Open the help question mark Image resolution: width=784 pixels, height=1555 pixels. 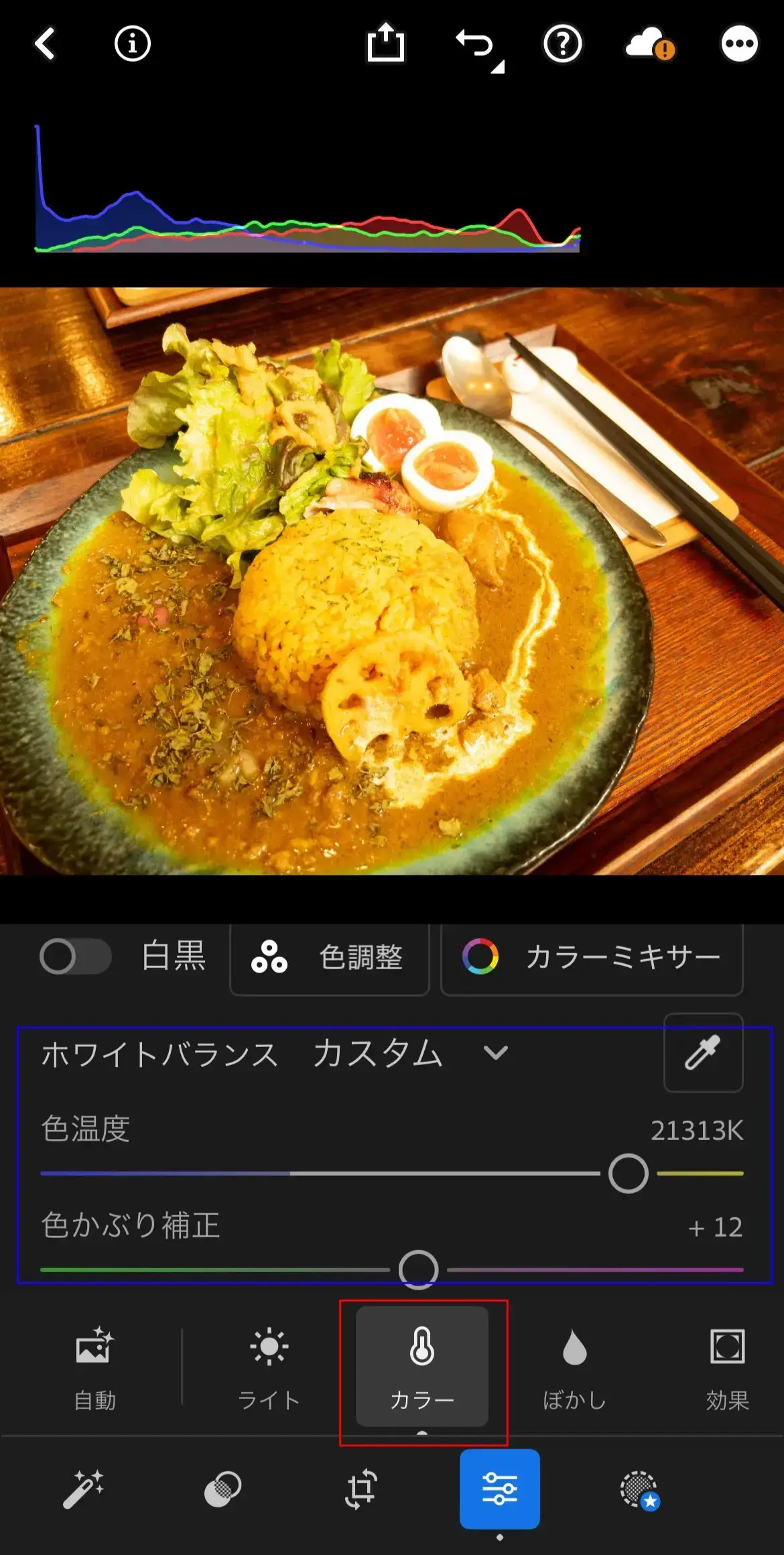(562, 44)
